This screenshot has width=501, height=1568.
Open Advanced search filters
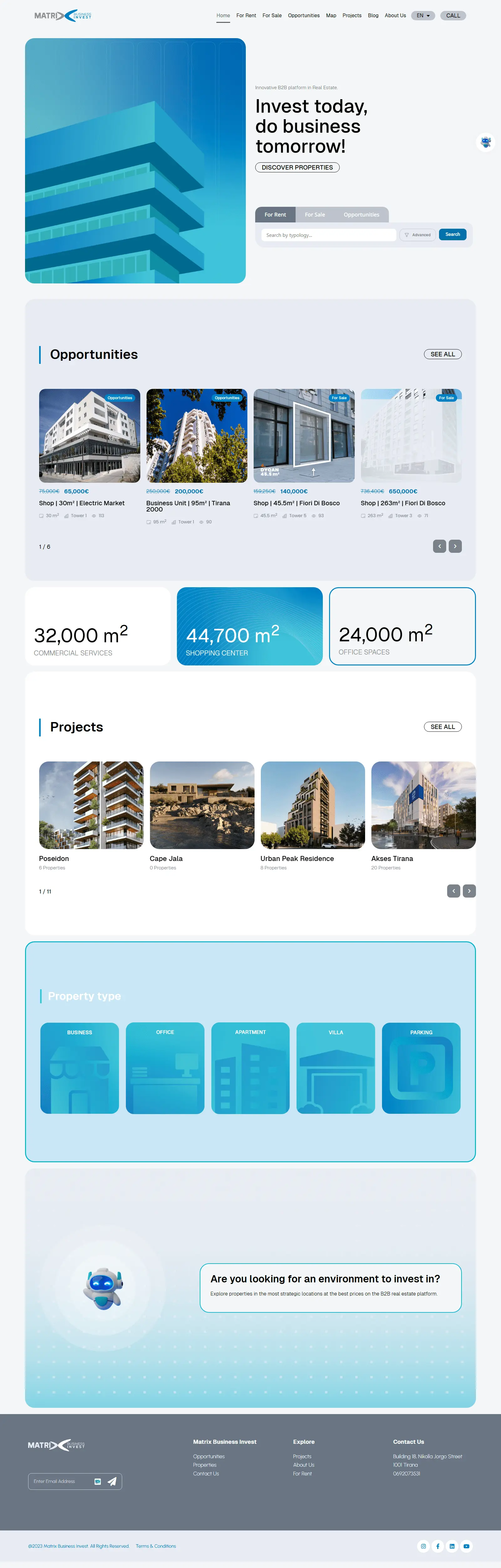[x=417, y=235]
